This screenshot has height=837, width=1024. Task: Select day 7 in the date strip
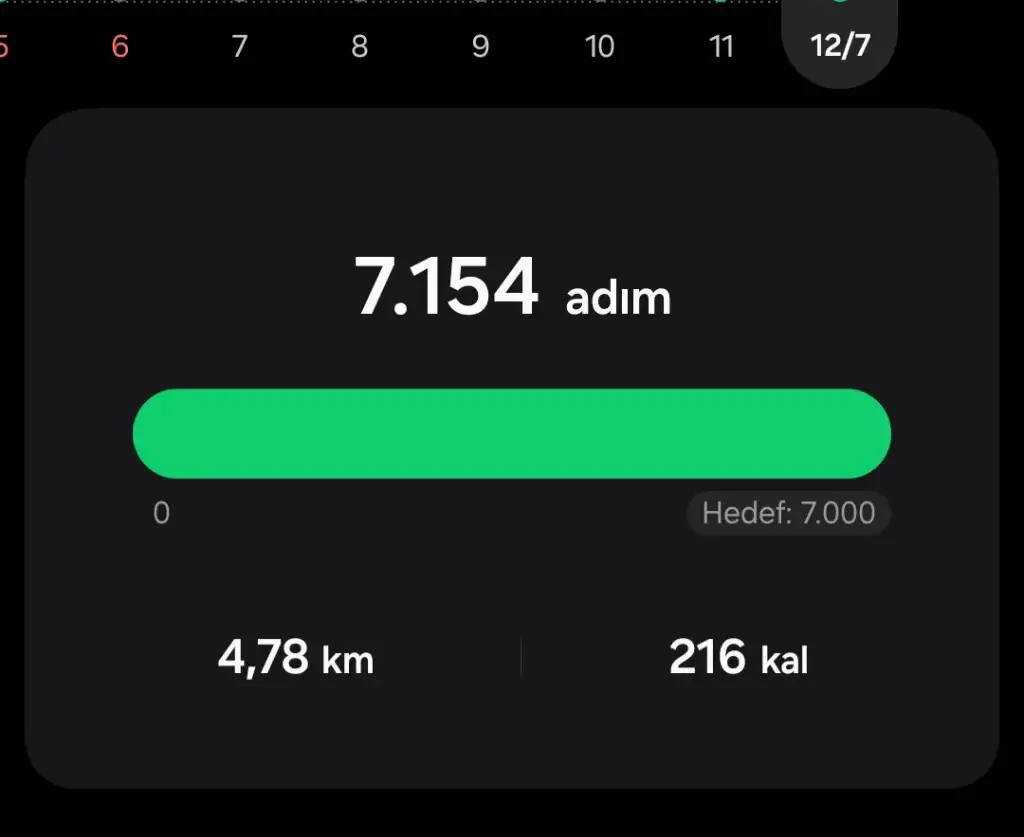pyautogui.click(x=239, y=46)
